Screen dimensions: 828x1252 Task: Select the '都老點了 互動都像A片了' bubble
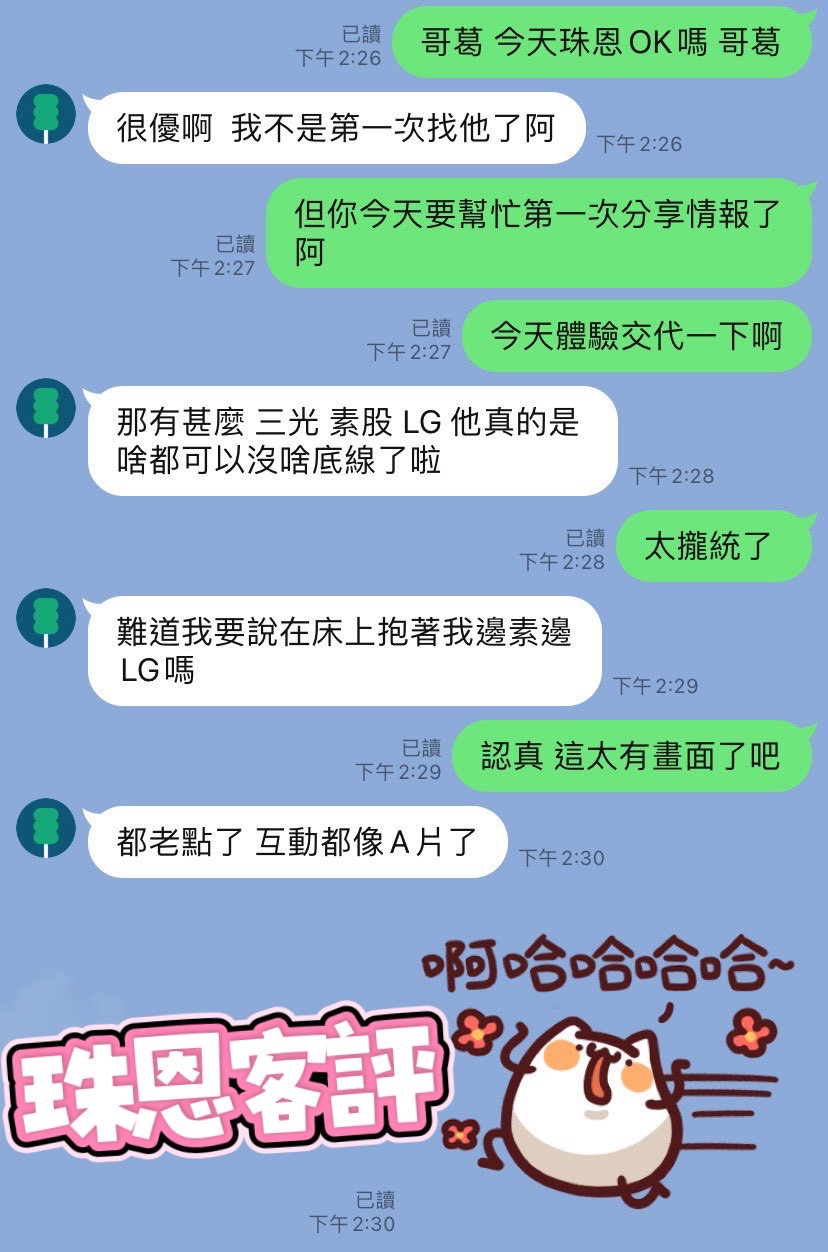click(300, 840)
